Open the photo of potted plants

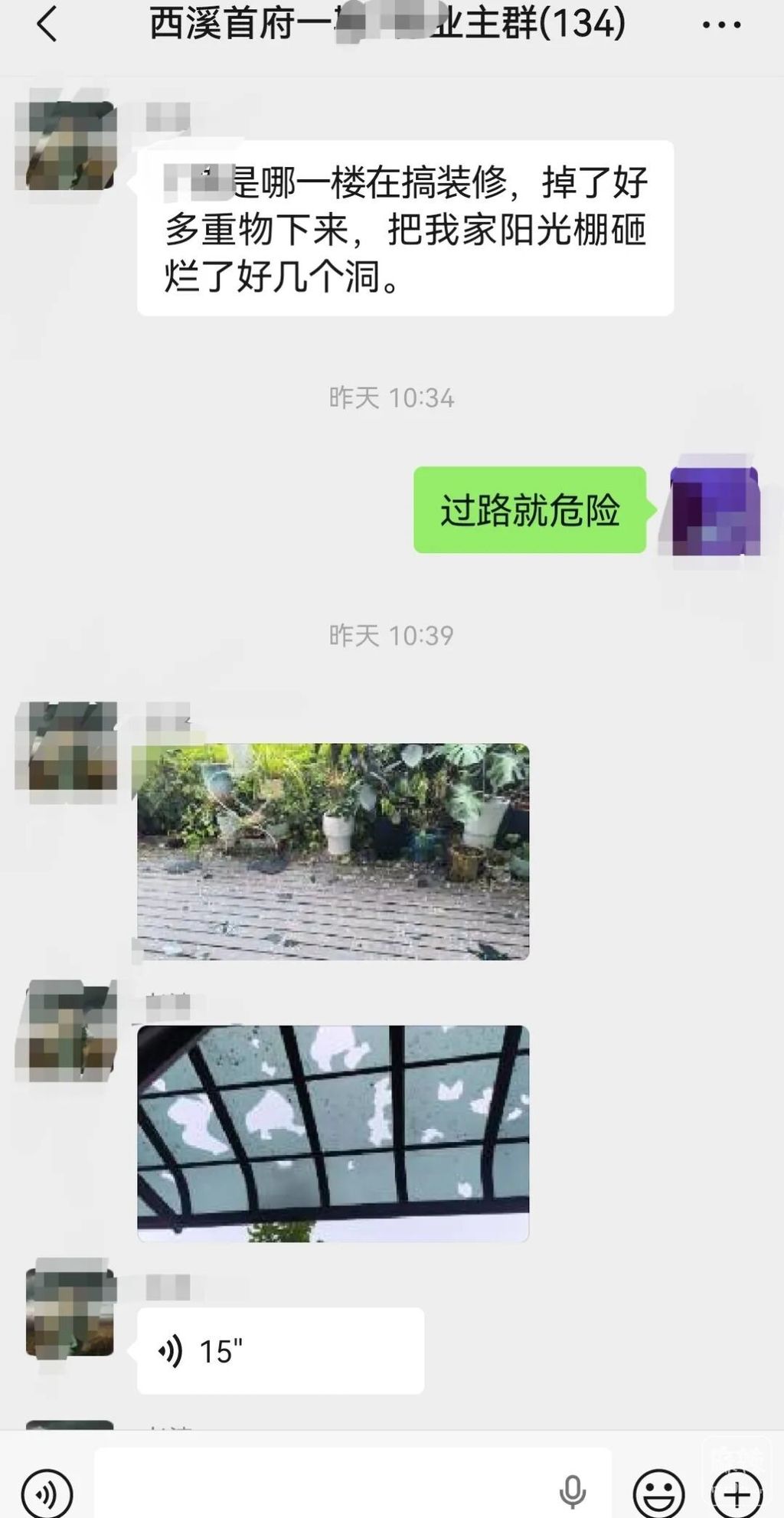pos(333,852)
